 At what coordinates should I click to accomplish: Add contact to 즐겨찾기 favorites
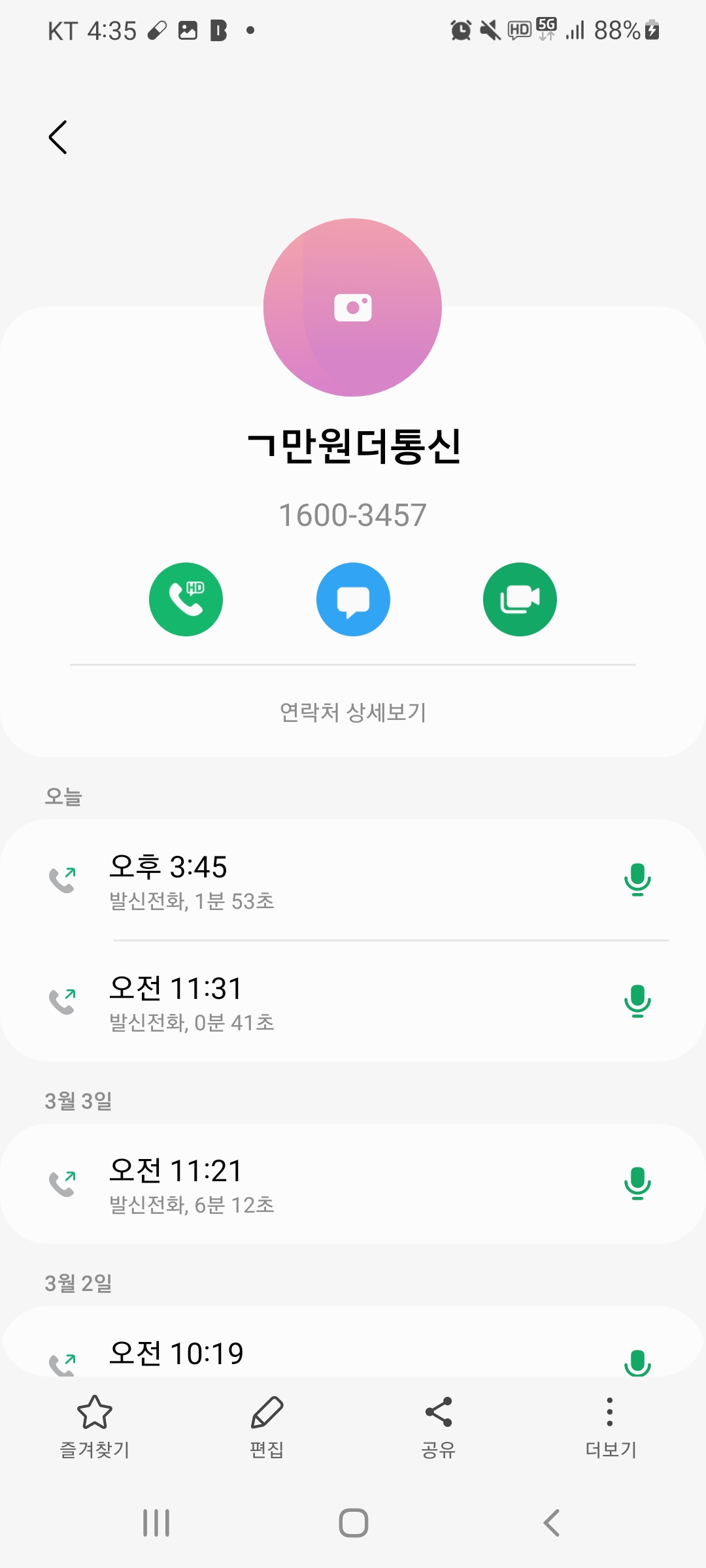tap(95, 1426)
